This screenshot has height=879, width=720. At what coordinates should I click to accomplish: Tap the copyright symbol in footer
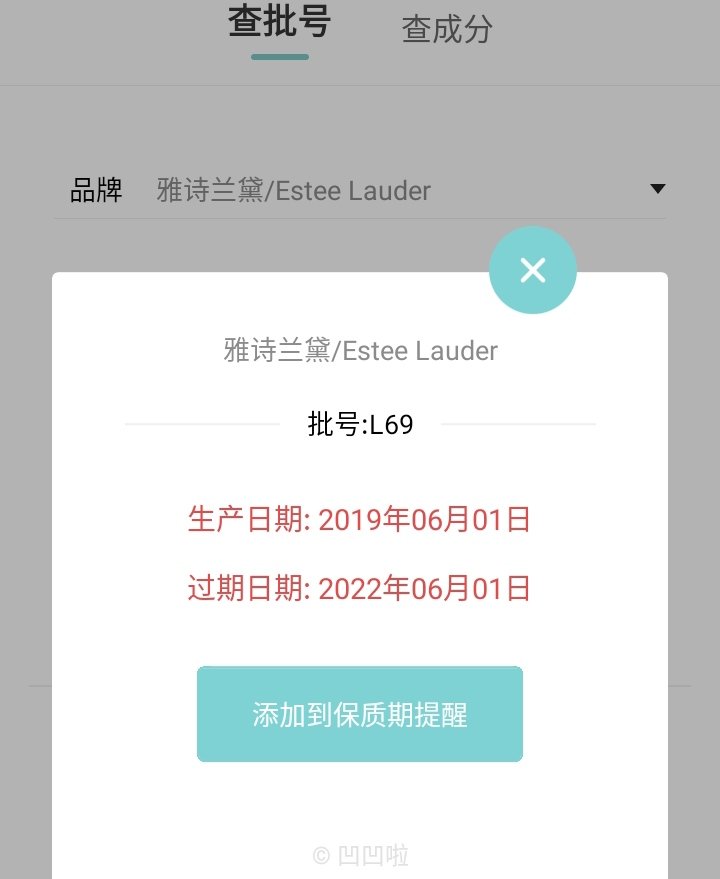coord(319,855)
